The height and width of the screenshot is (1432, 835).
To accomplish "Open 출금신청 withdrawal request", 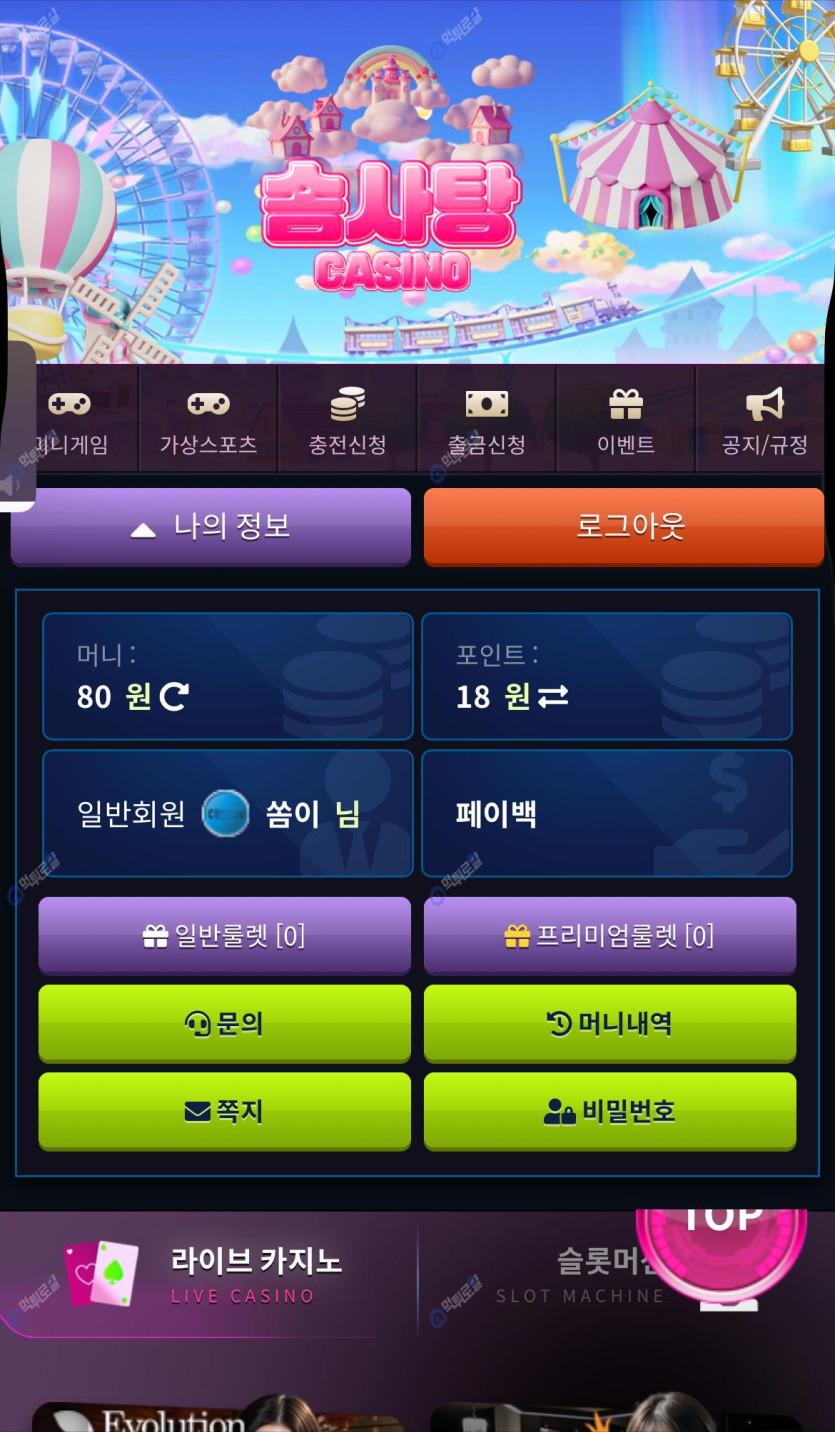I will click(487, 421).
